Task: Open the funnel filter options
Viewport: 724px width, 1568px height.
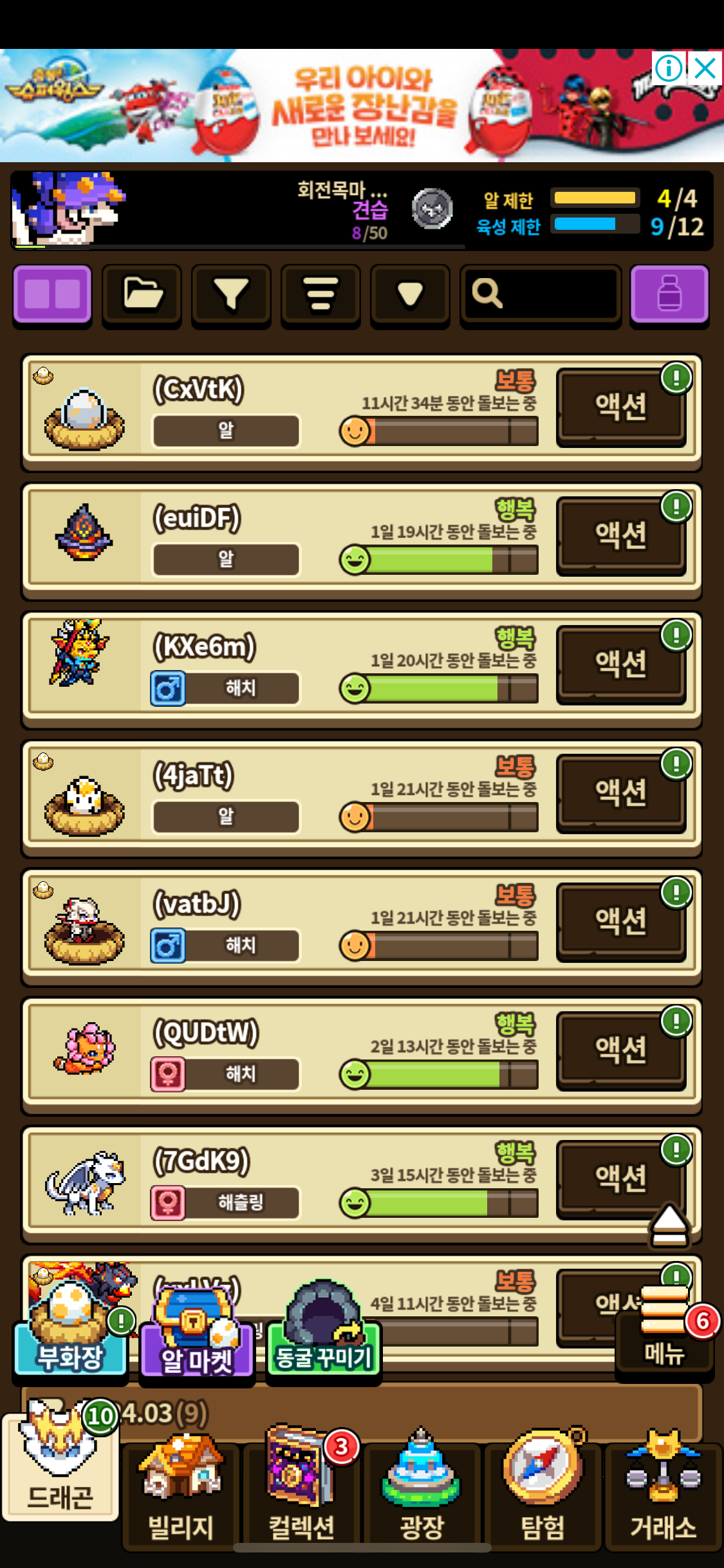Action: point(231,295)
